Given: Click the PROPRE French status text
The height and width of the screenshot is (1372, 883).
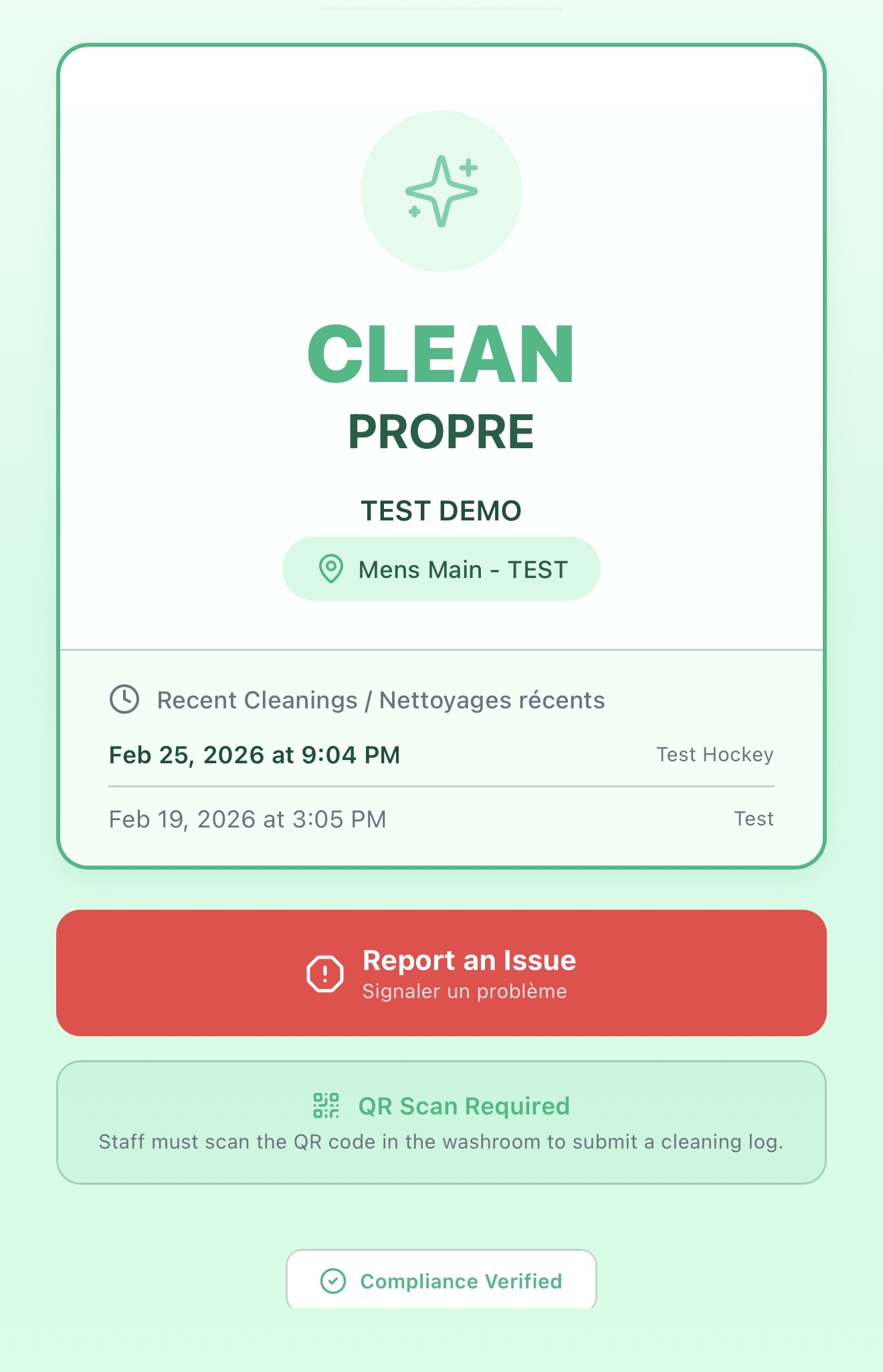Looking at the screenshot, I should [441, 429].
